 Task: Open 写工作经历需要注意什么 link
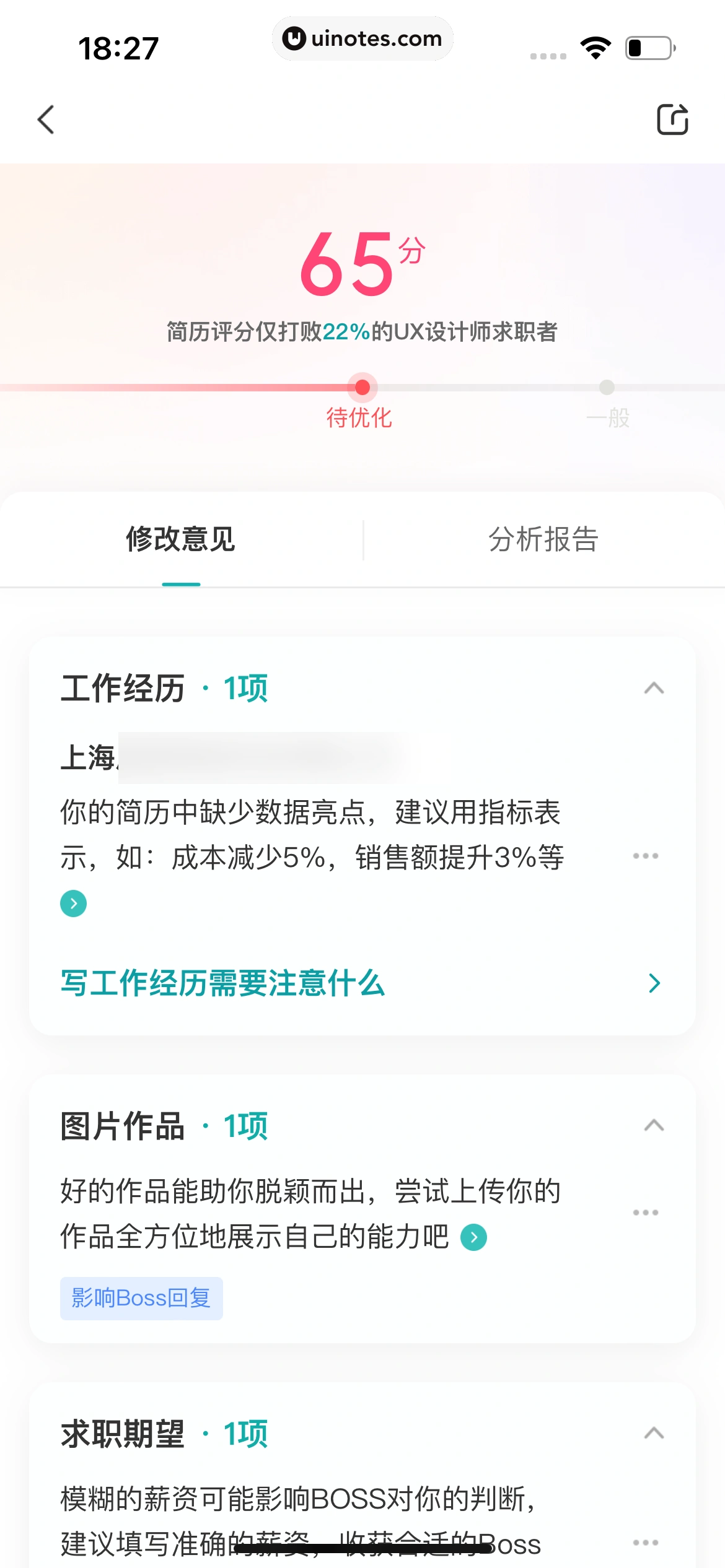[x=223, y=985]
